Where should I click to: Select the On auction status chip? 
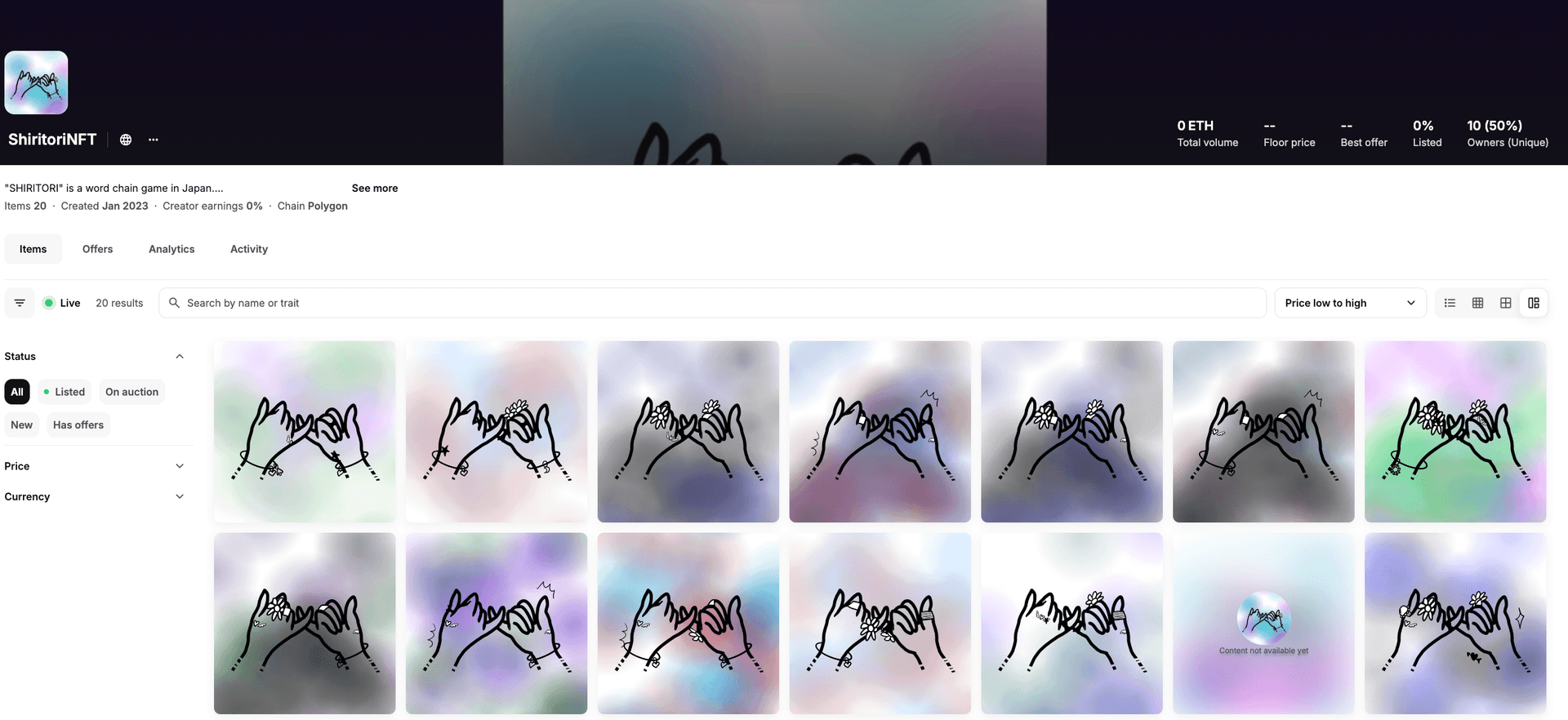pyautogui.click(x=131, y=392)
